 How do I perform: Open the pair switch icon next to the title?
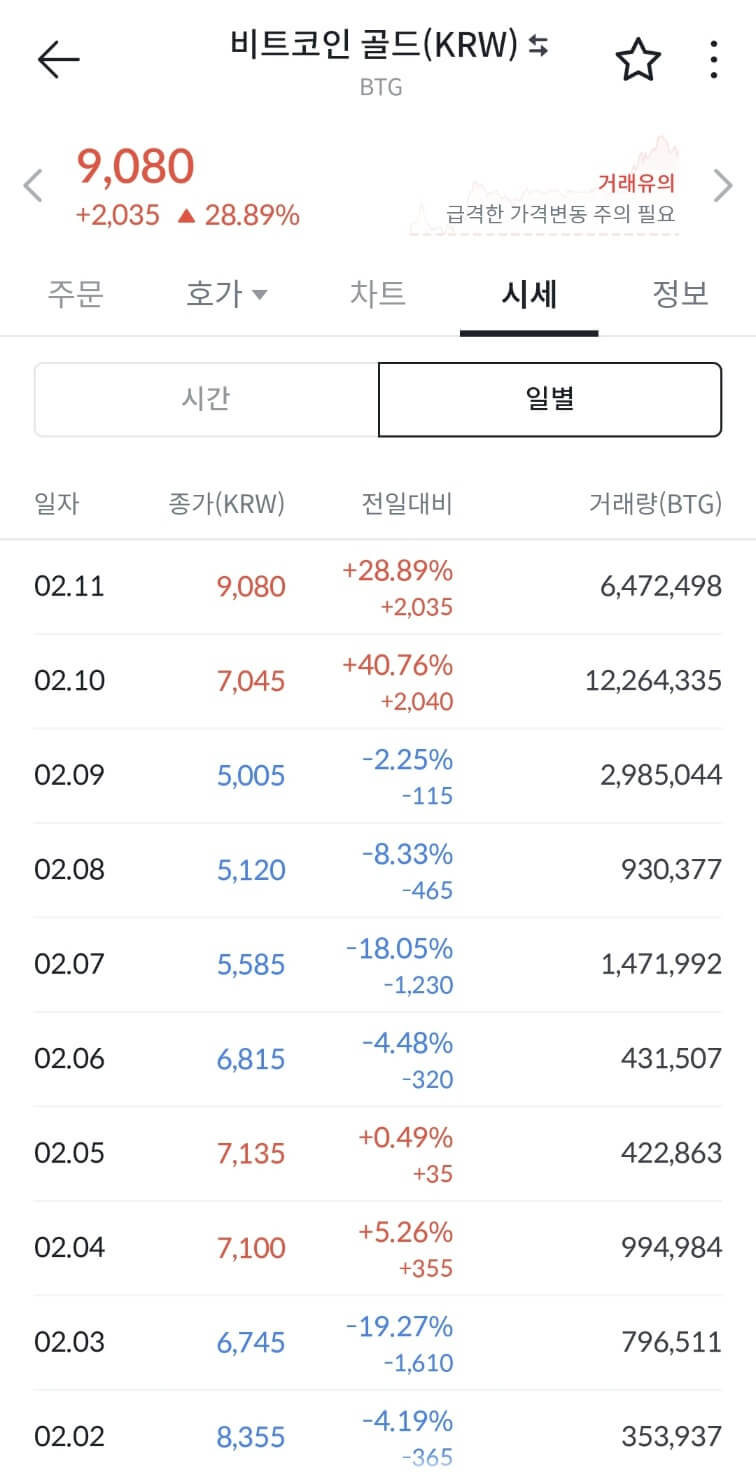[535, 46]
